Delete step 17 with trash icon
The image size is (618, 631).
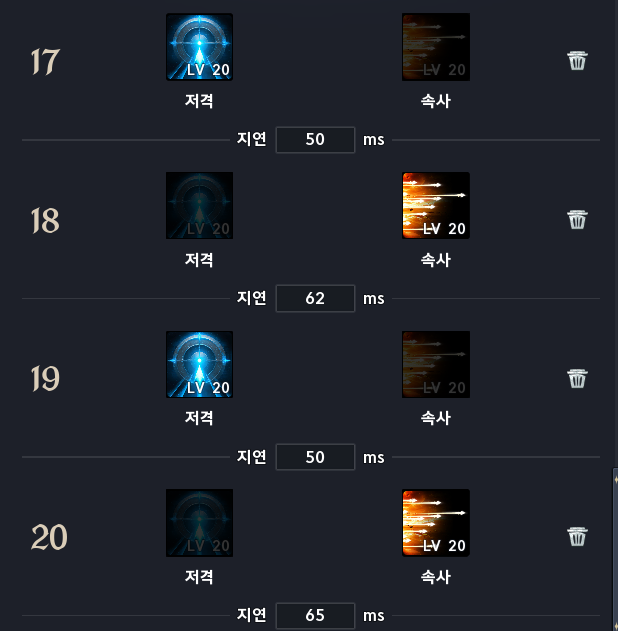[x=577, y=61]
